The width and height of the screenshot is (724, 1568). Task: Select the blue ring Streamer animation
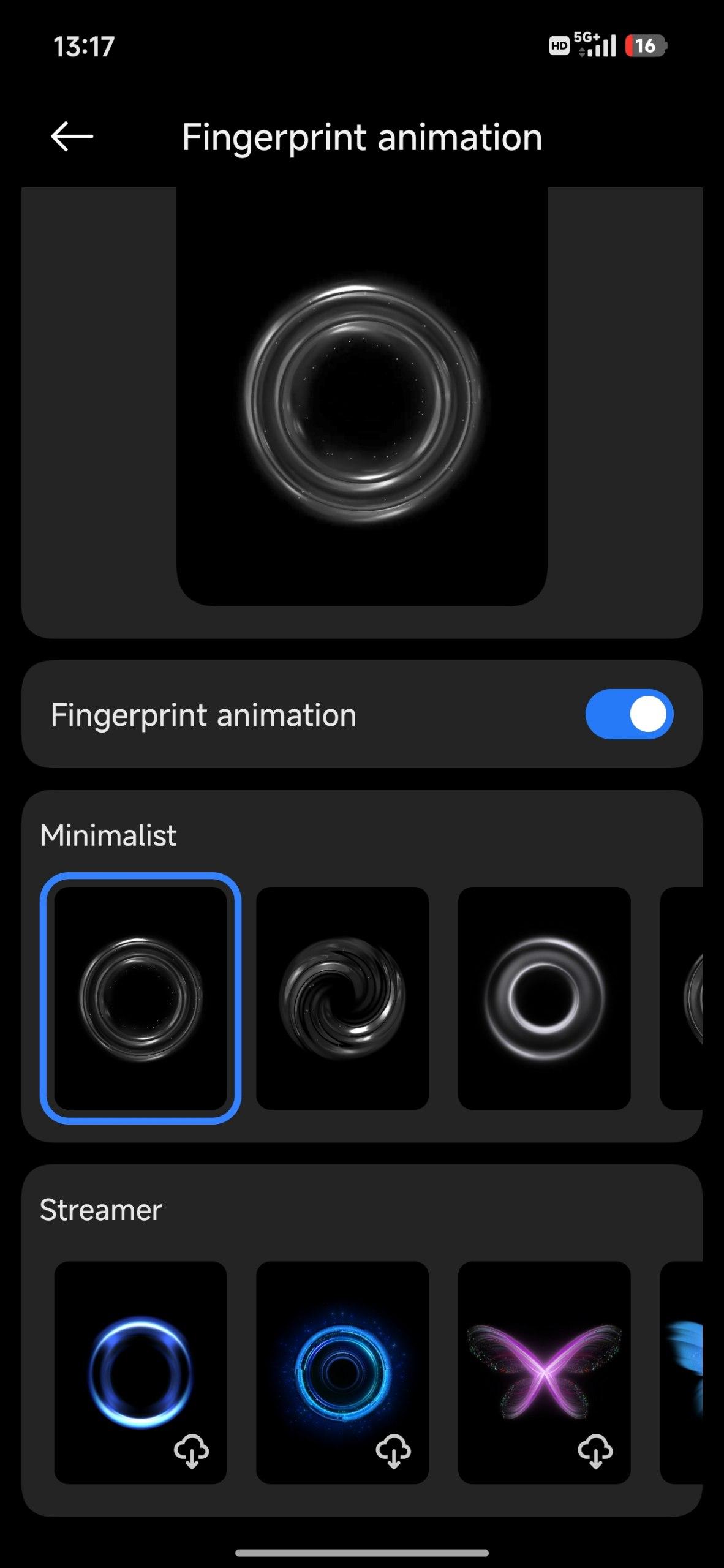tap(140, 1372)
